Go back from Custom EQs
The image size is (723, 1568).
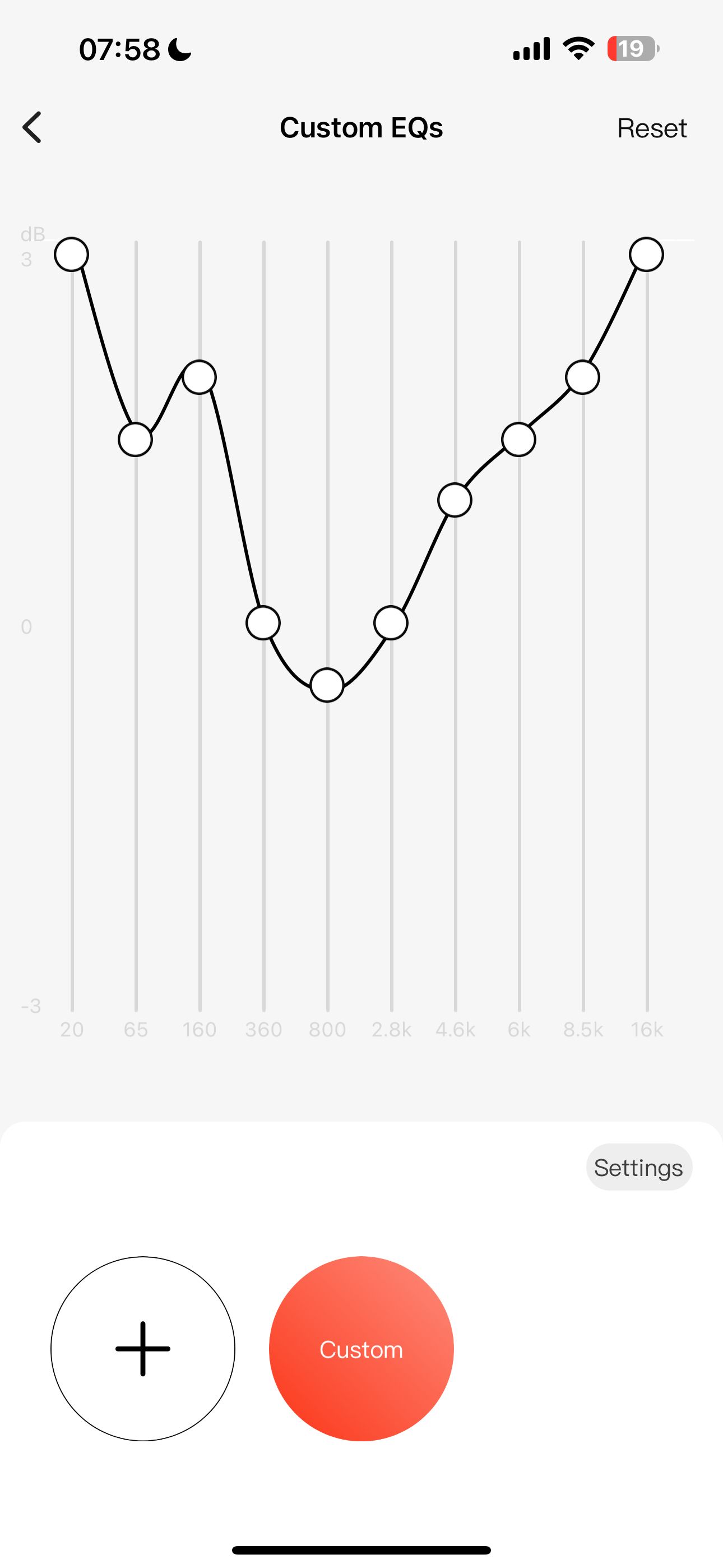click(x=33, y=127)
